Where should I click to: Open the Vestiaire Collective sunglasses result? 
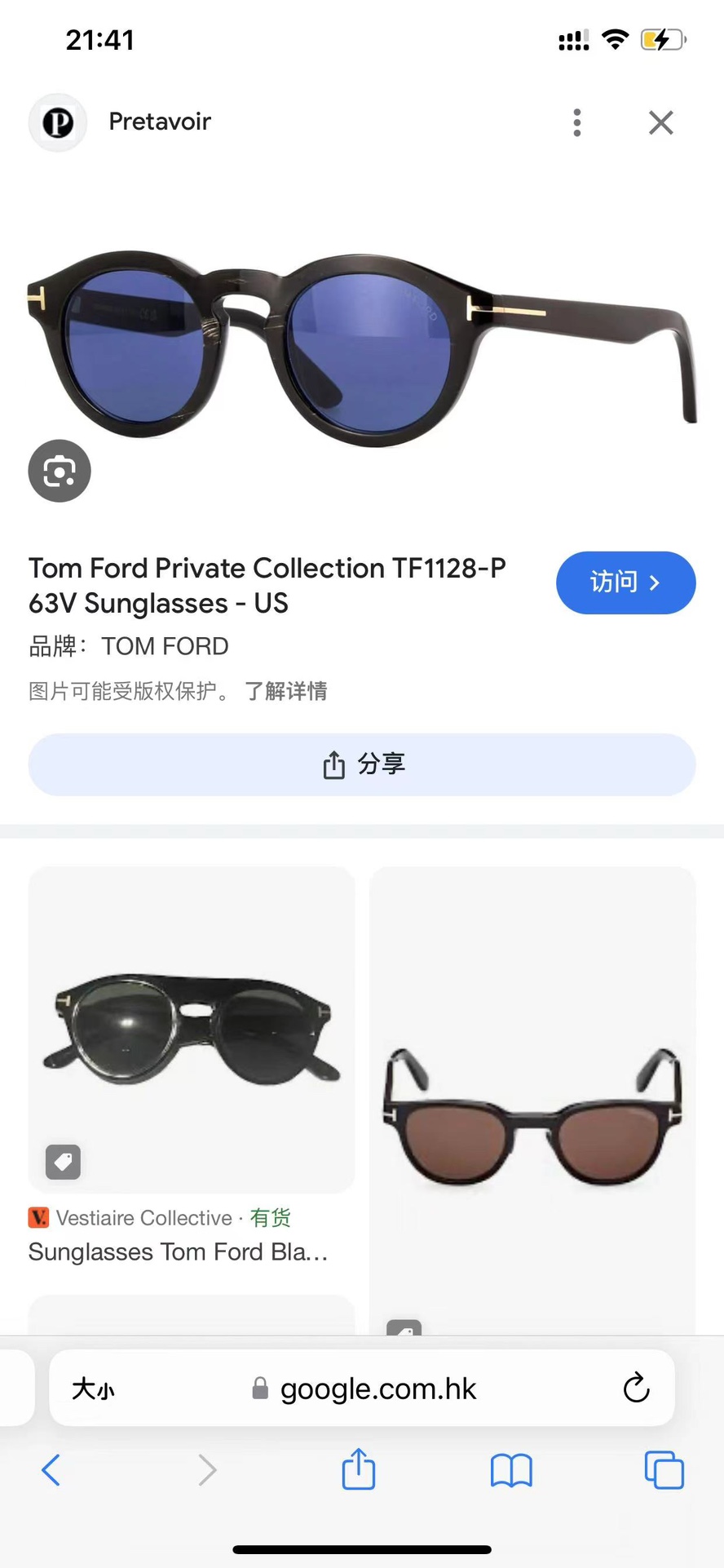coord(192,1030)
